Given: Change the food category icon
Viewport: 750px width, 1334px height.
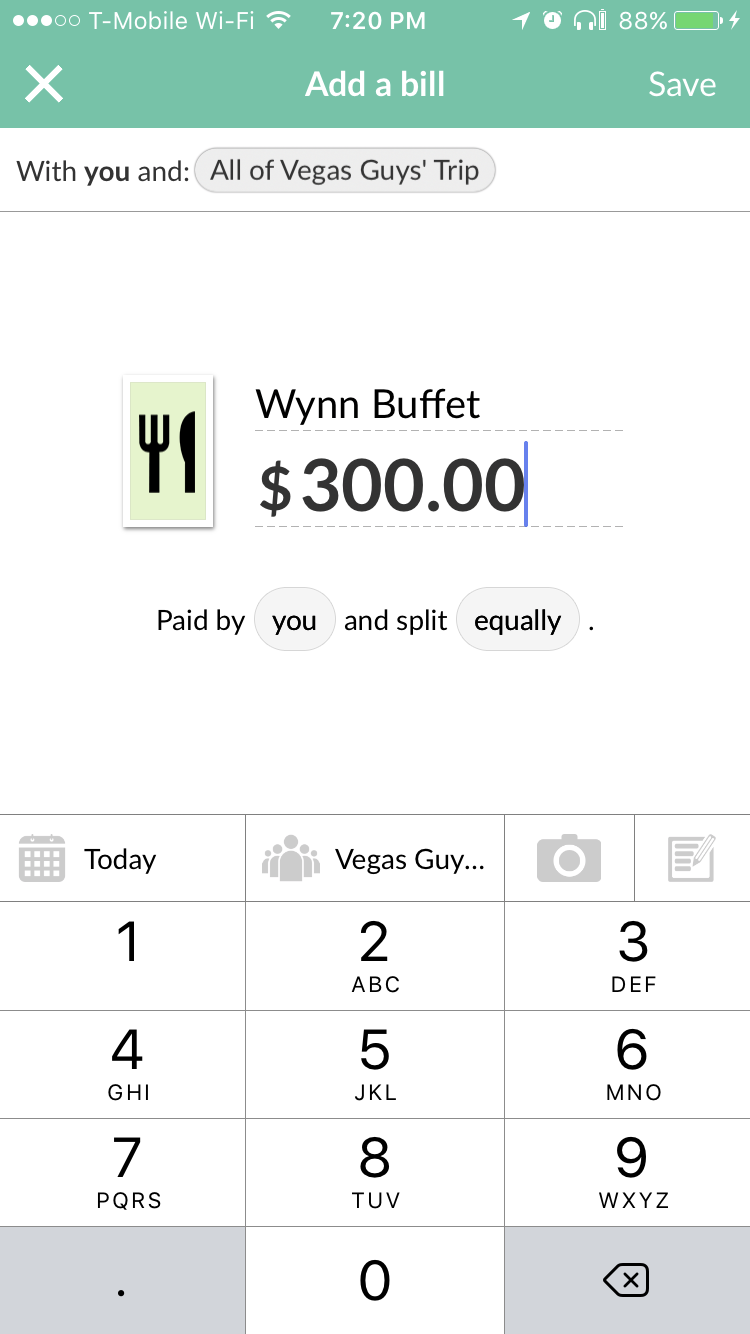Looking at the screenshot, I should click(x=168, y=451).
